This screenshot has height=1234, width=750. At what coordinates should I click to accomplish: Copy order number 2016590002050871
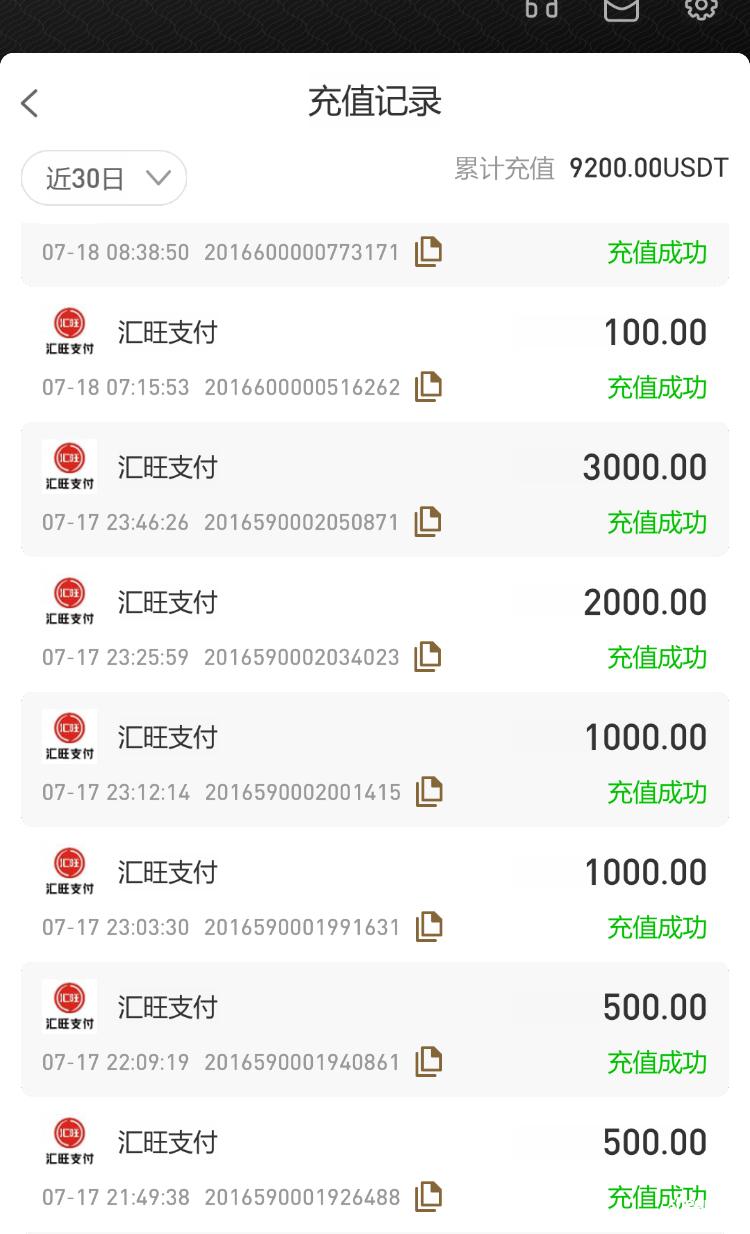point(429,521)
